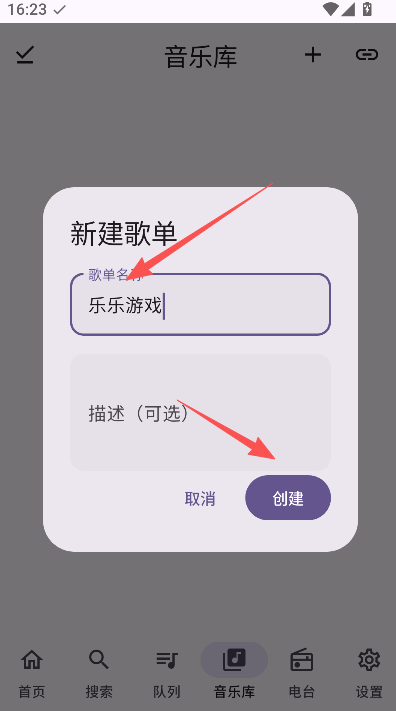
Task: Switch to the 电台 radio tab
Action: tap(301, 672)
